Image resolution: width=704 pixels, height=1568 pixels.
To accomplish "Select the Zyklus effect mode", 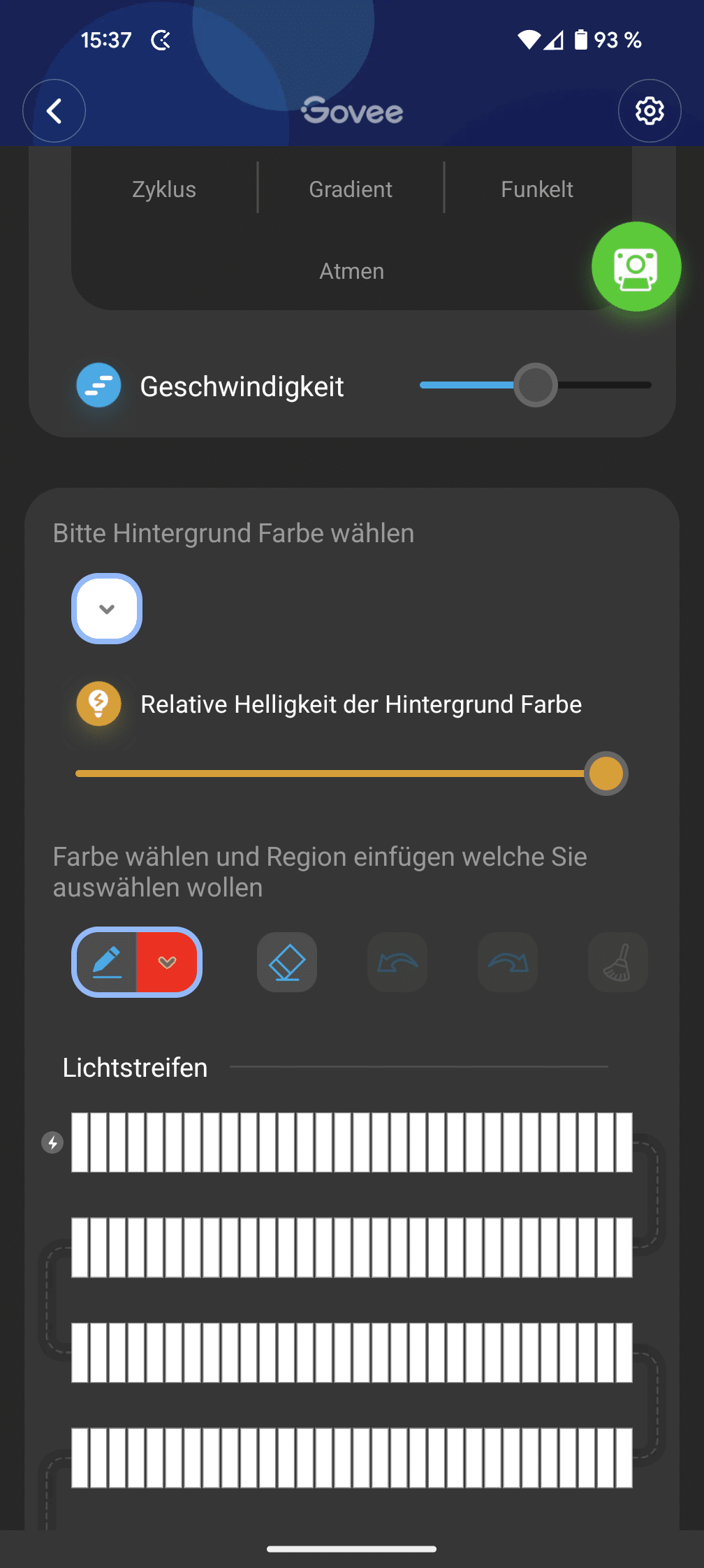I will 164,189.
